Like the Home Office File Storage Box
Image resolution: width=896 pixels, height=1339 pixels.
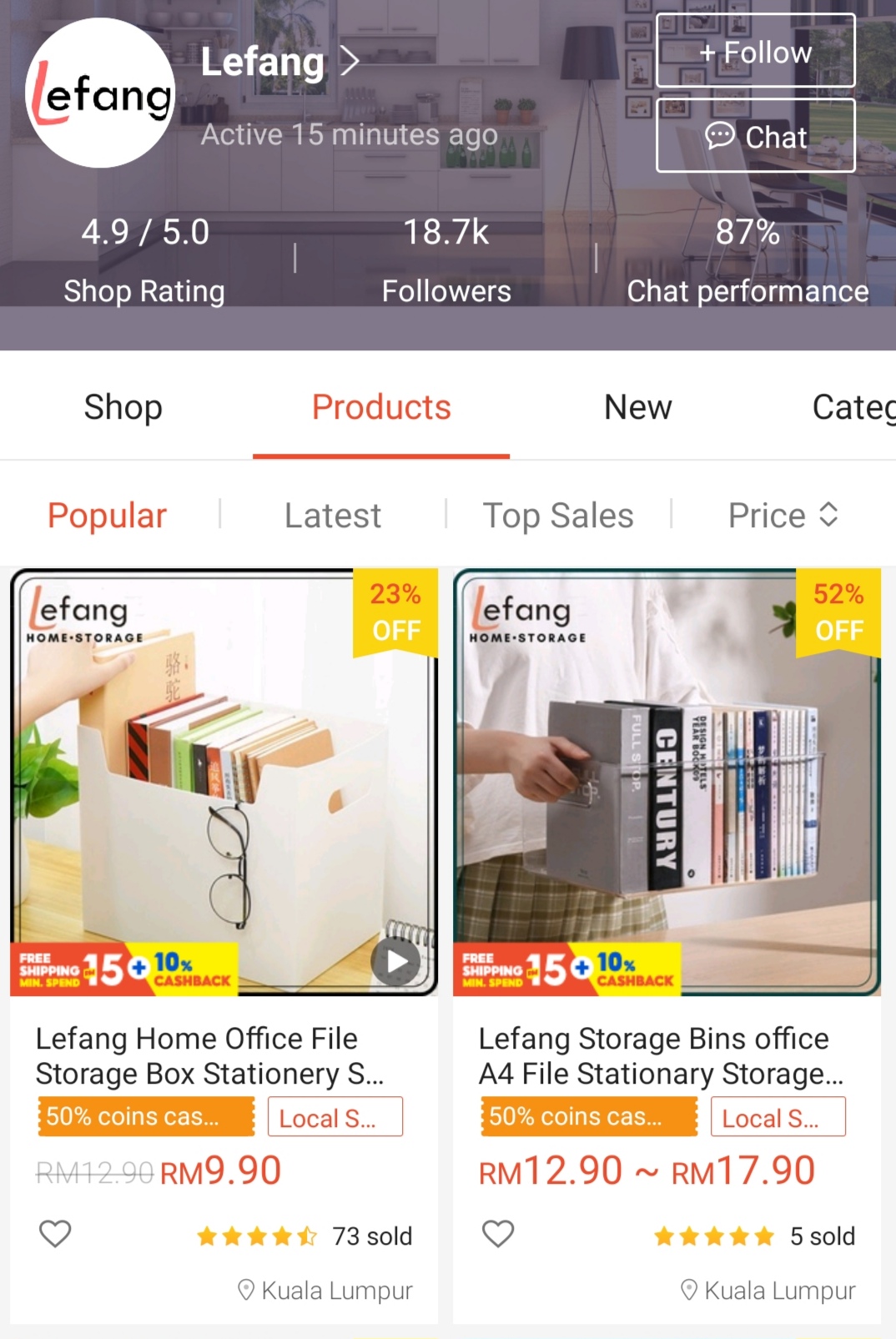56,1234
